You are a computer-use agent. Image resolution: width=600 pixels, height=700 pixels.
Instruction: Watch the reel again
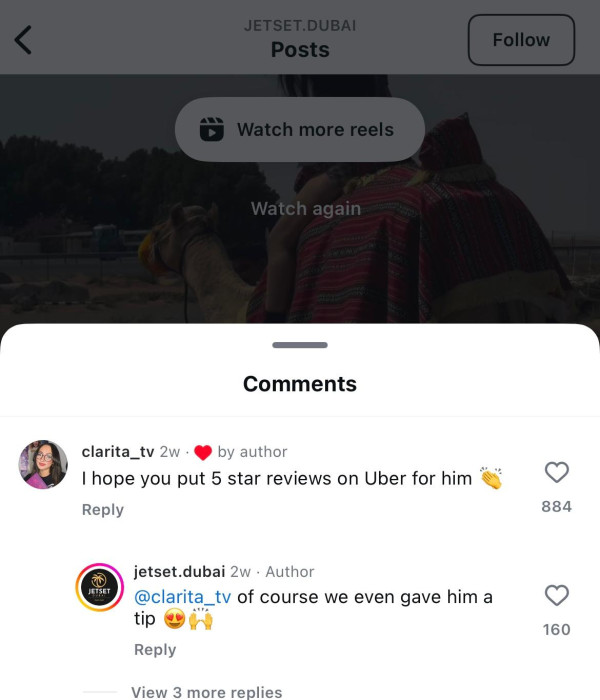click(x=305, y=209)
